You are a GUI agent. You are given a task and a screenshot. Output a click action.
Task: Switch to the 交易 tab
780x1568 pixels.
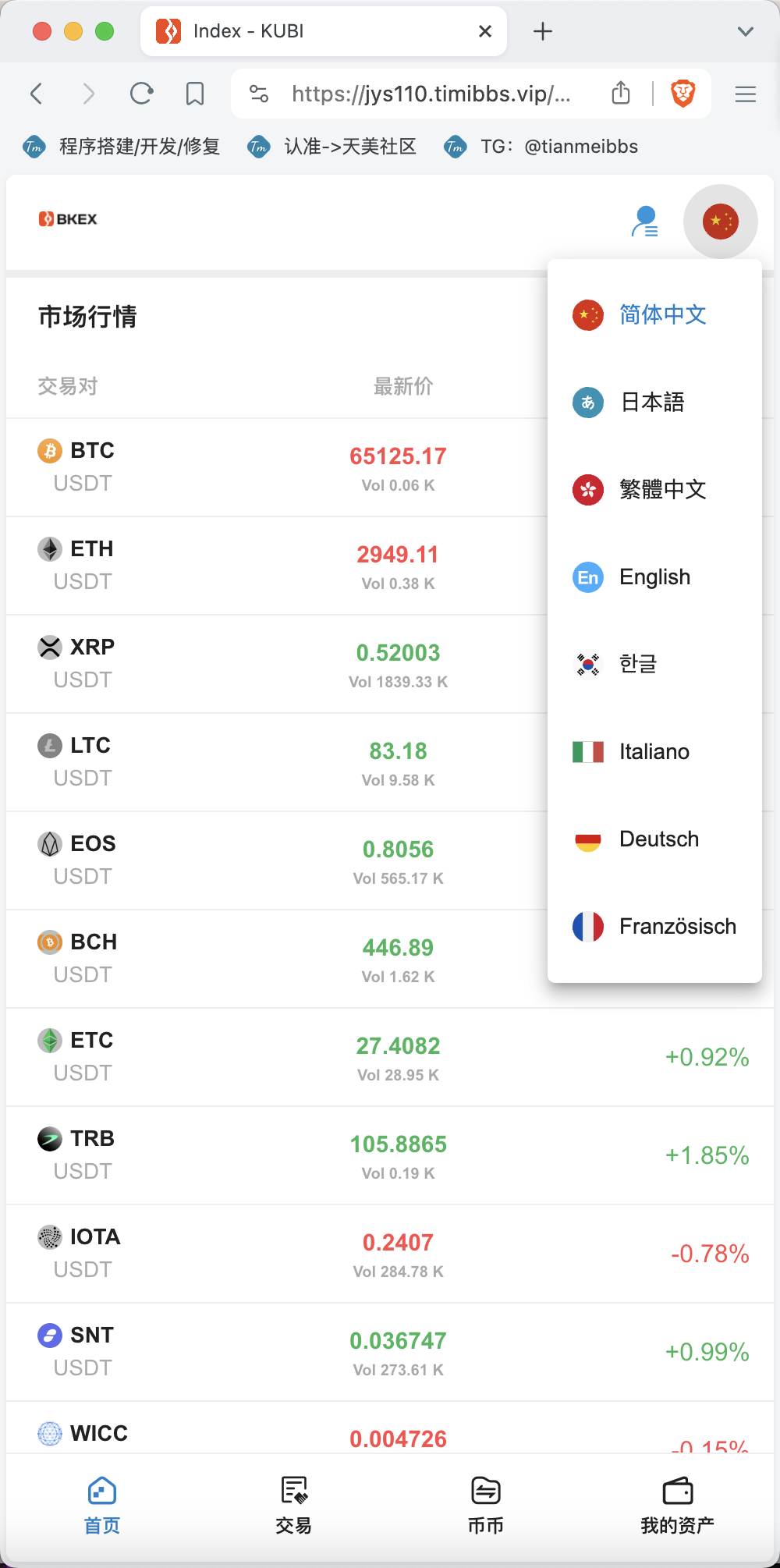(294, 1506)
